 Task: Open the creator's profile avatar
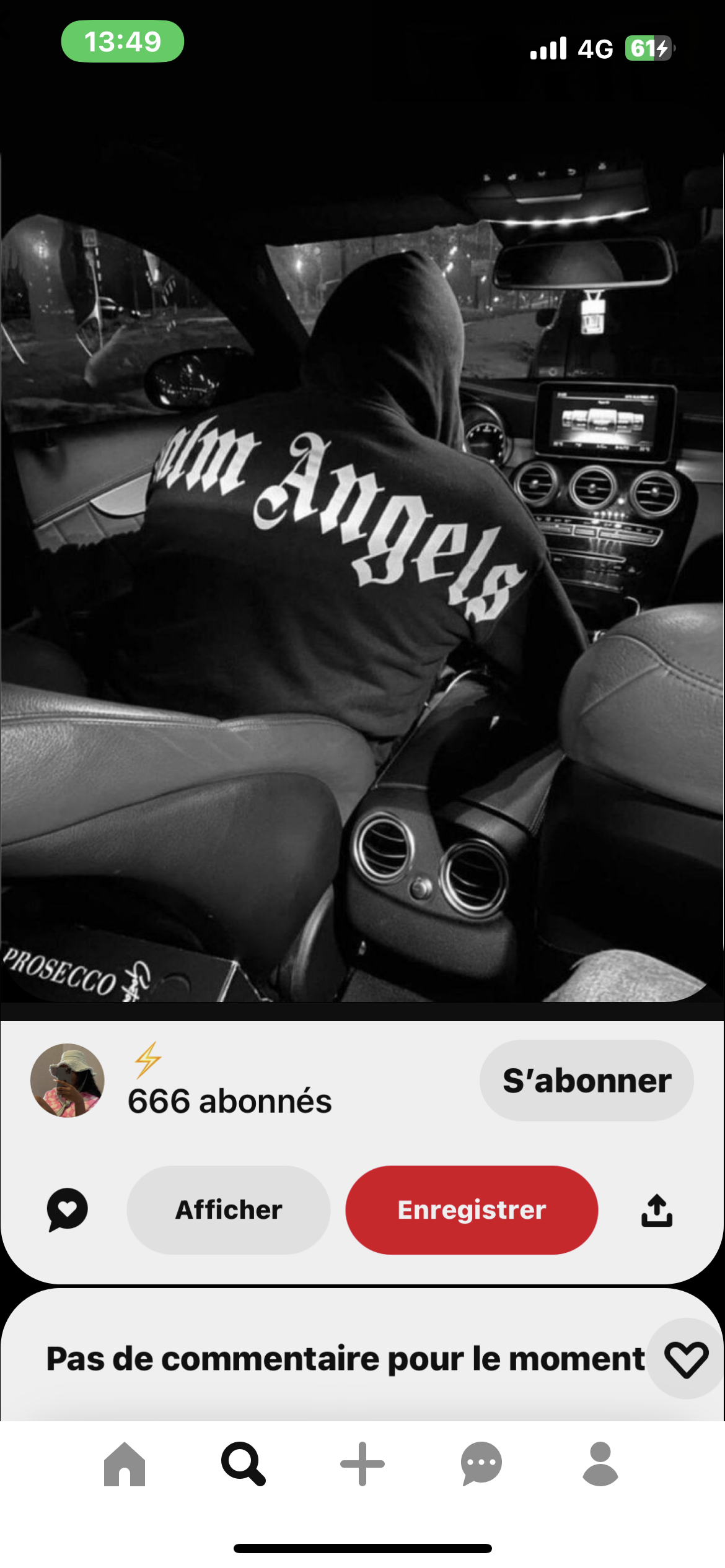pos(68,1081)
